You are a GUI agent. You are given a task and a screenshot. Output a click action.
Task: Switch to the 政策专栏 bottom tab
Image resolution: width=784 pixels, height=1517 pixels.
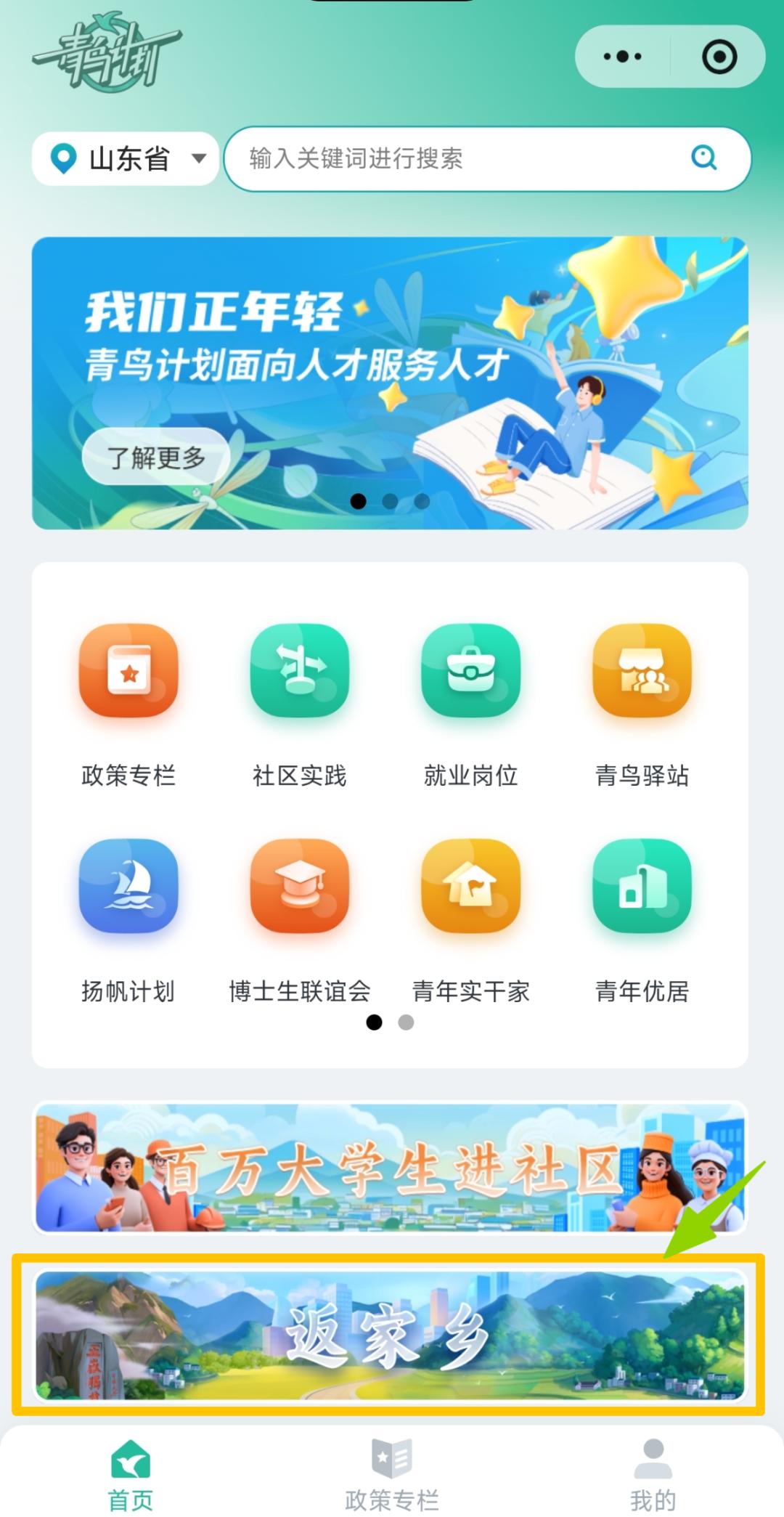[392, 1476]
